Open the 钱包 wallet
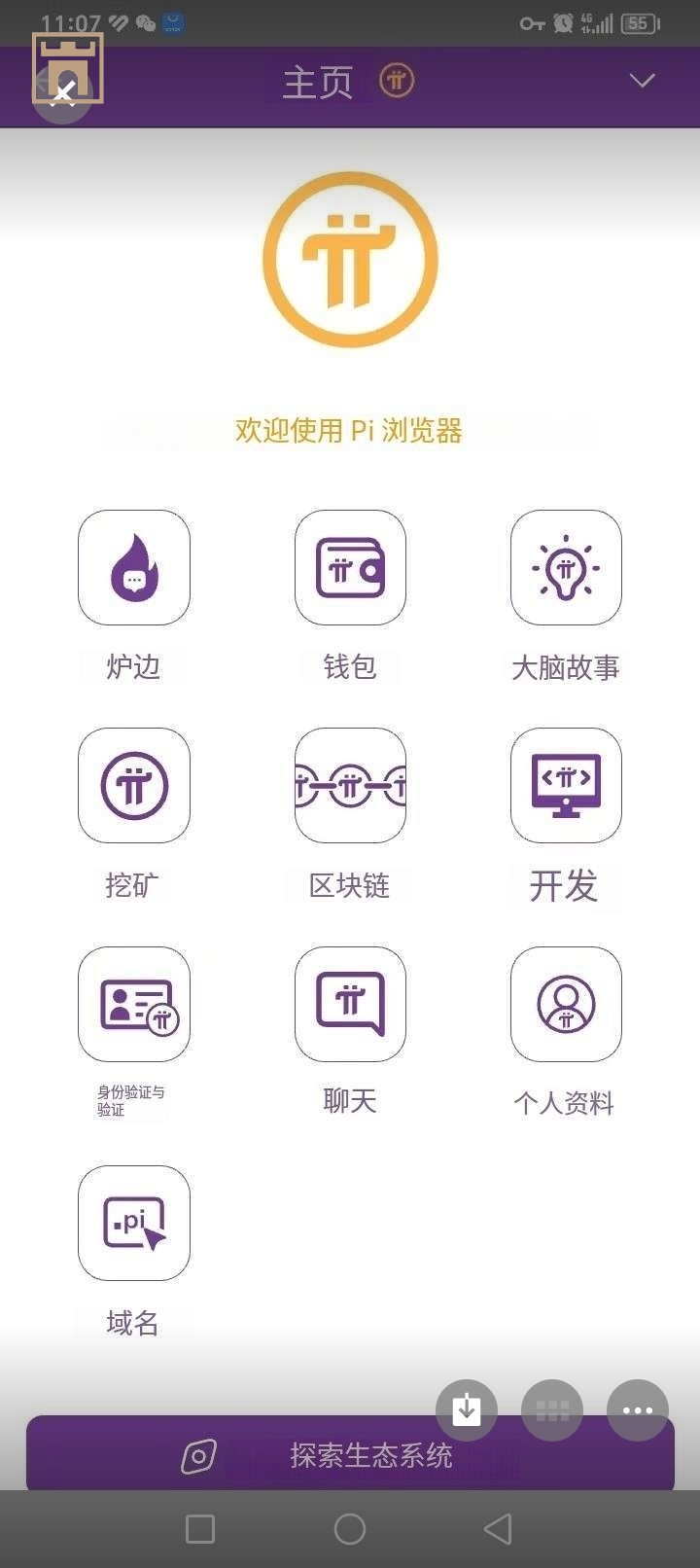Image resolution: width=700 pixels, height=1568 pixels. pos(350,568)
